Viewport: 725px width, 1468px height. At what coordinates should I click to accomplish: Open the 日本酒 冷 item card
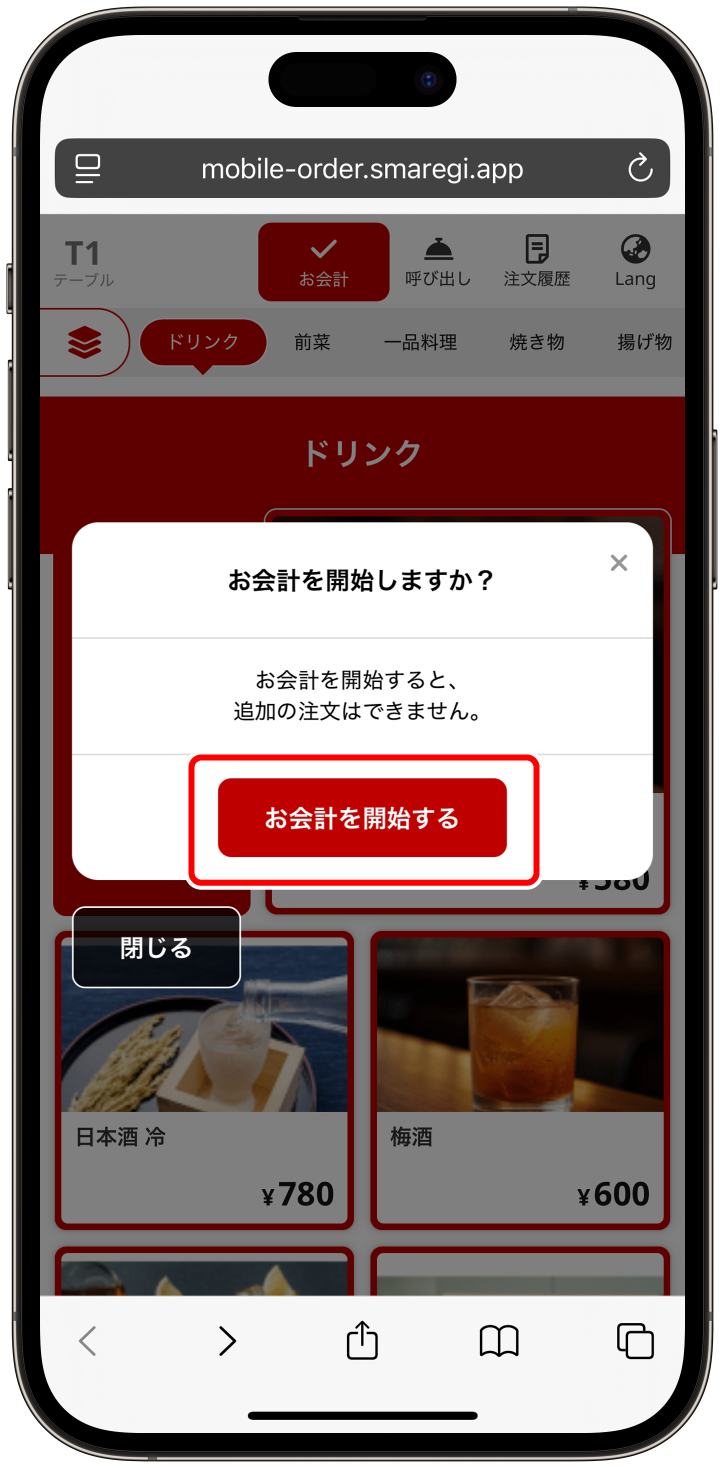pyautogui.click(x=205, y=1080)
